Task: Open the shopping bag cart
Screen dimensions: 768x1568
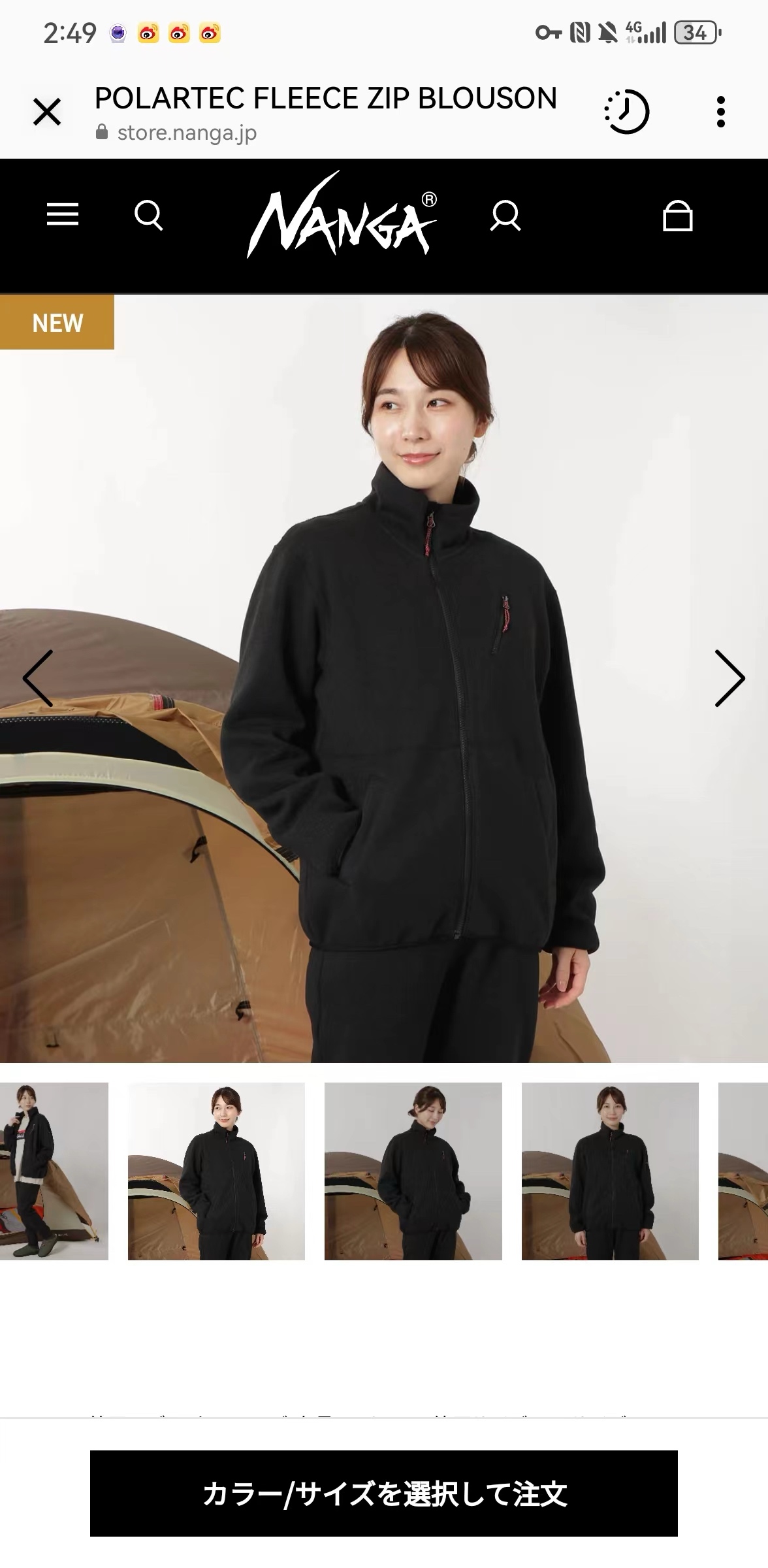Action: coord(677,216)
